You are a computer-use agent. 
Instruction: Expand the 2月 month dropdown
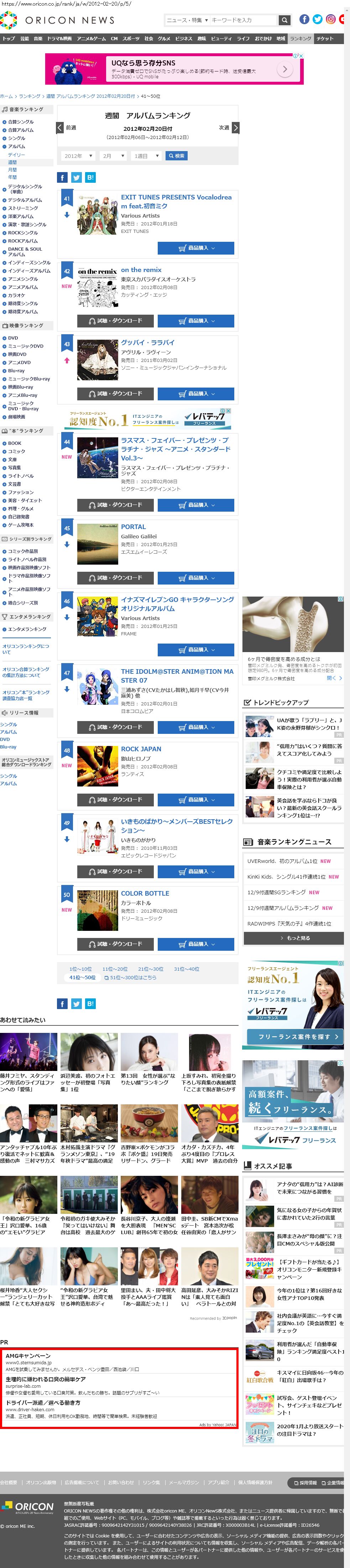(114, 156)
